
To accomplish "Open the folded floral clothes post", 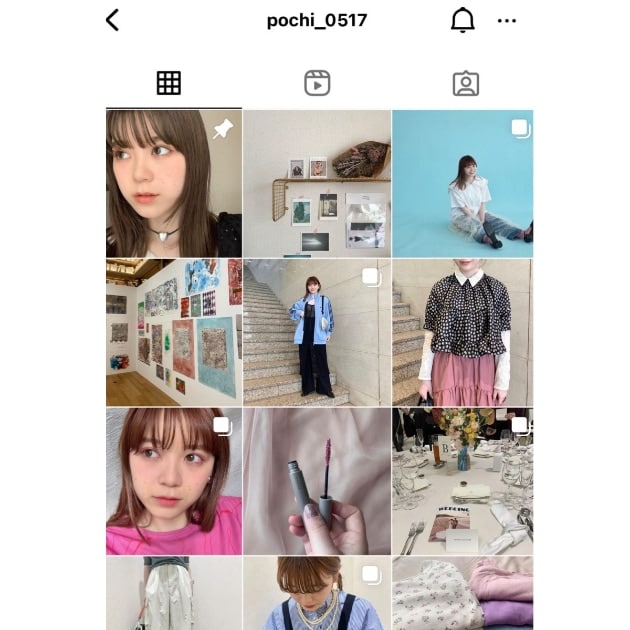I will pos(462,593).
